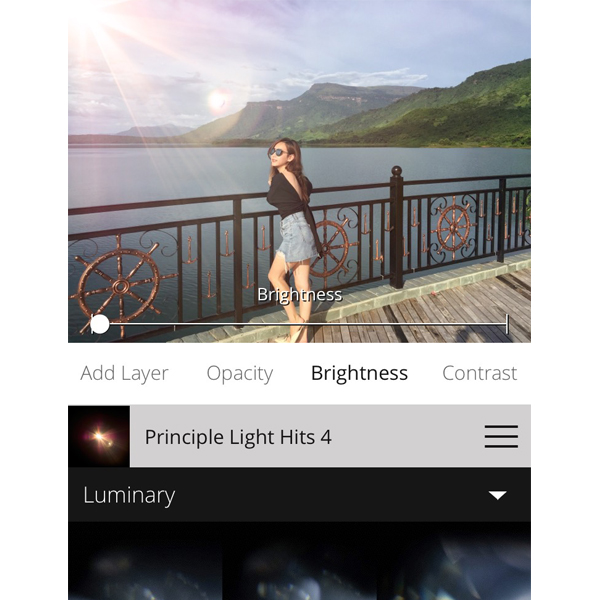600x600 pixels.
Task: Open the Principle Light Hits 4 layer menu
Action: 500,437
